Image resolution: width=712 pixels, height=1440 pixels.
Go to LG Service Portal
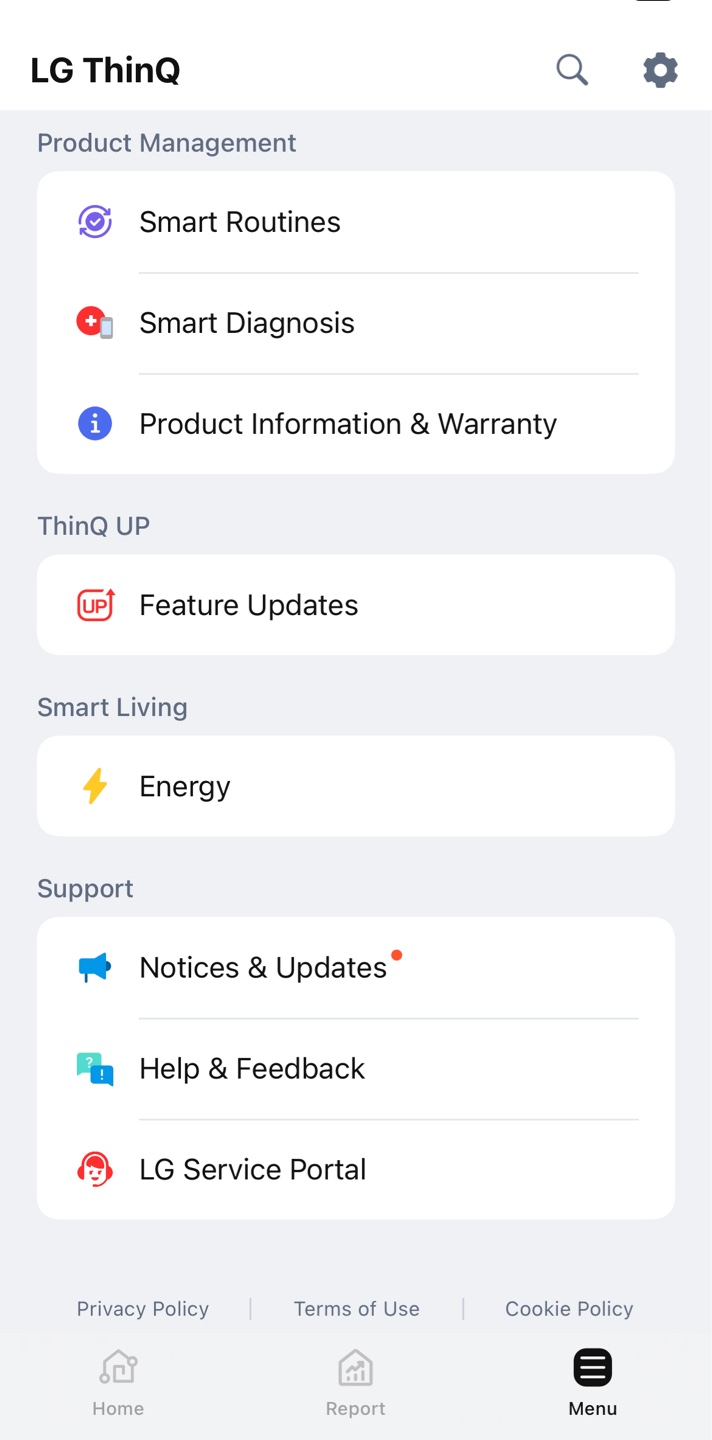[x=355, y=1170]
